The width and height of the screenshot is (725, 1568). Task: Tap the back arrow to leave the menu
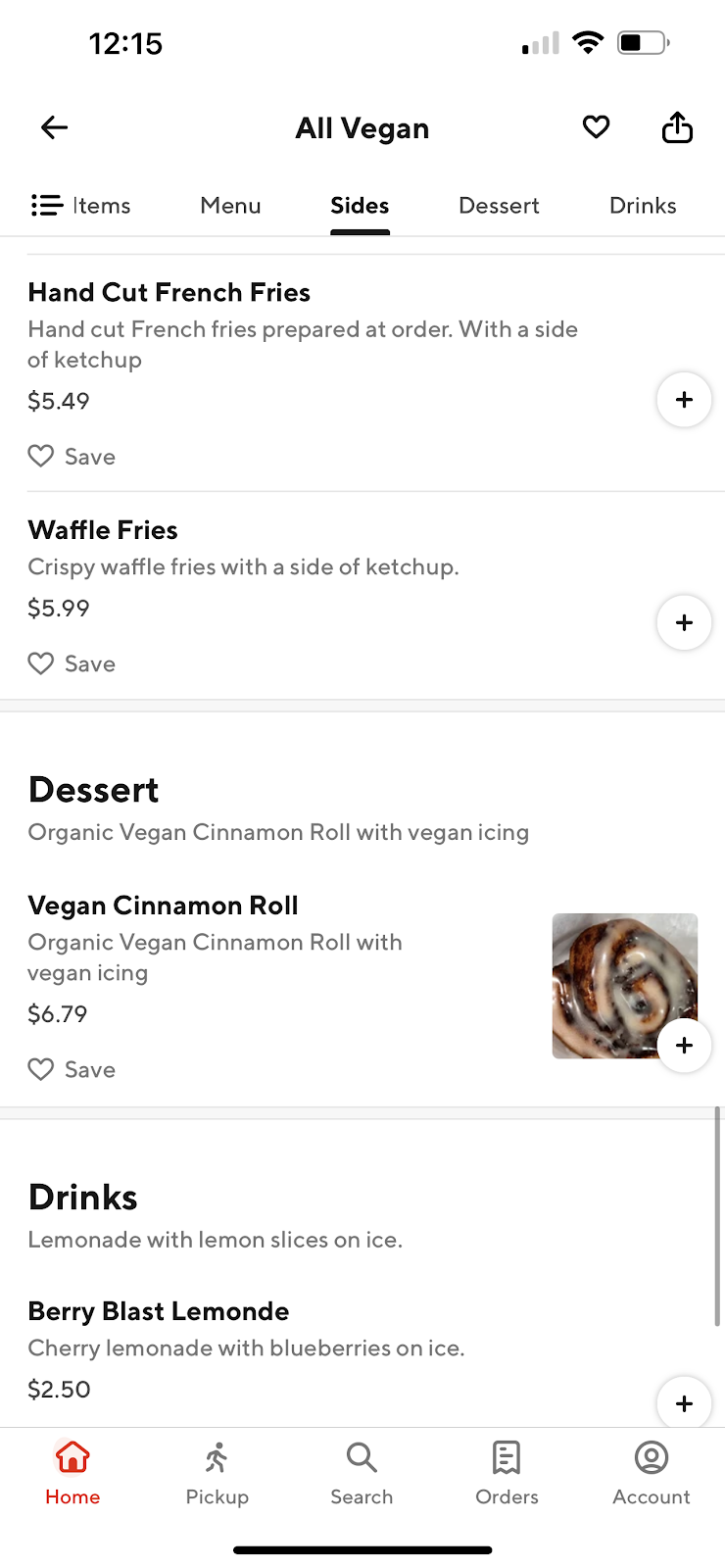[x=53, y=126]
